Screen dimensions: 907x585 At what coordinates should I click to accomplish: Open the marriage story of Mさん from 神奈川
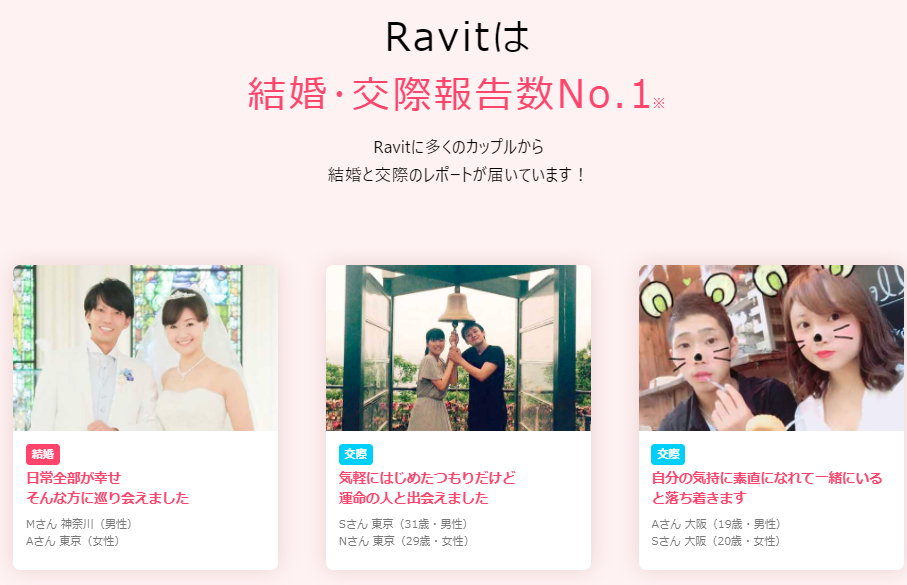tap(145, 415)
